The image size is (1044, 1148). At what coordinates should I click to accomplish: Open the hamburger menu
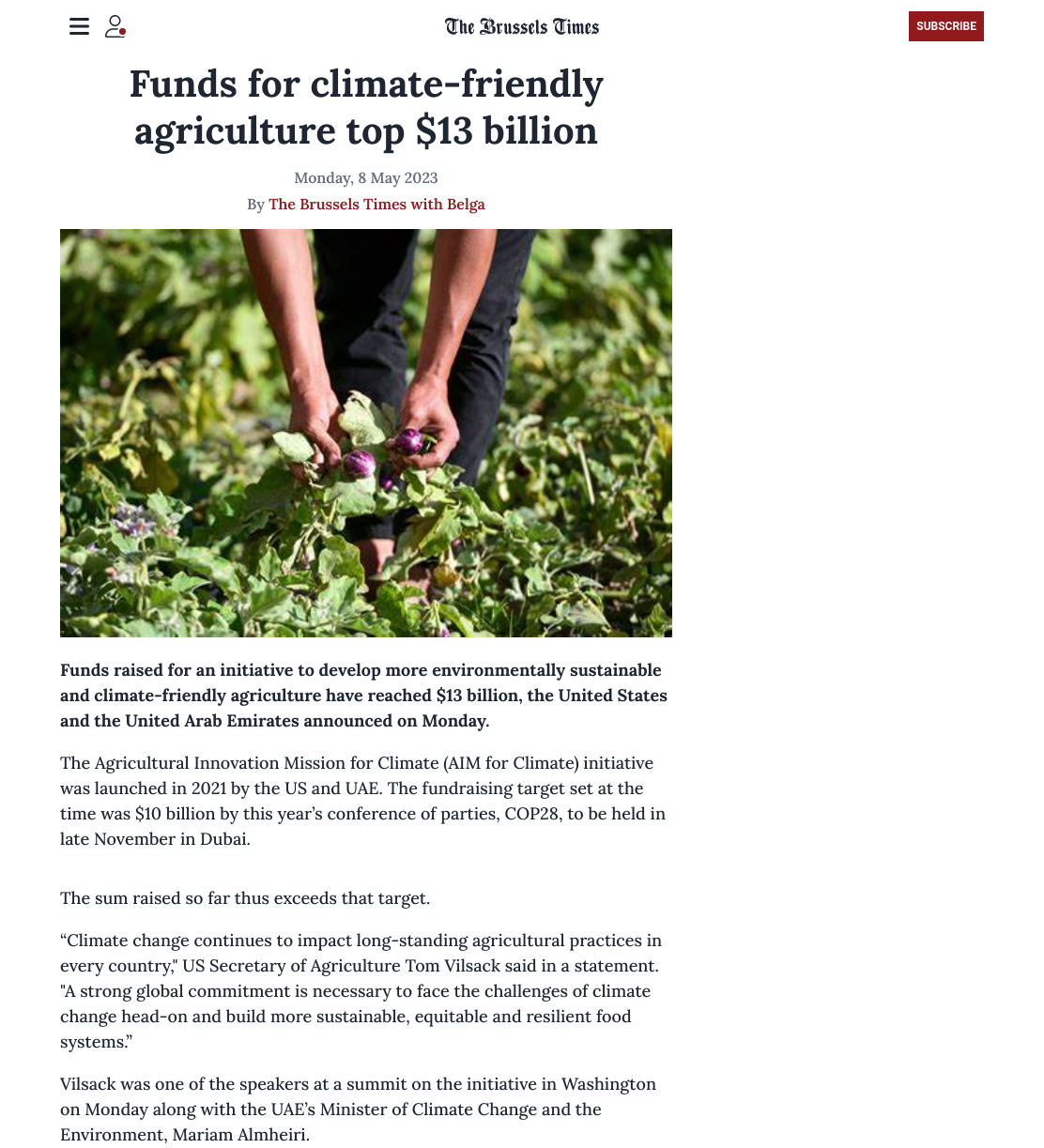79,26
